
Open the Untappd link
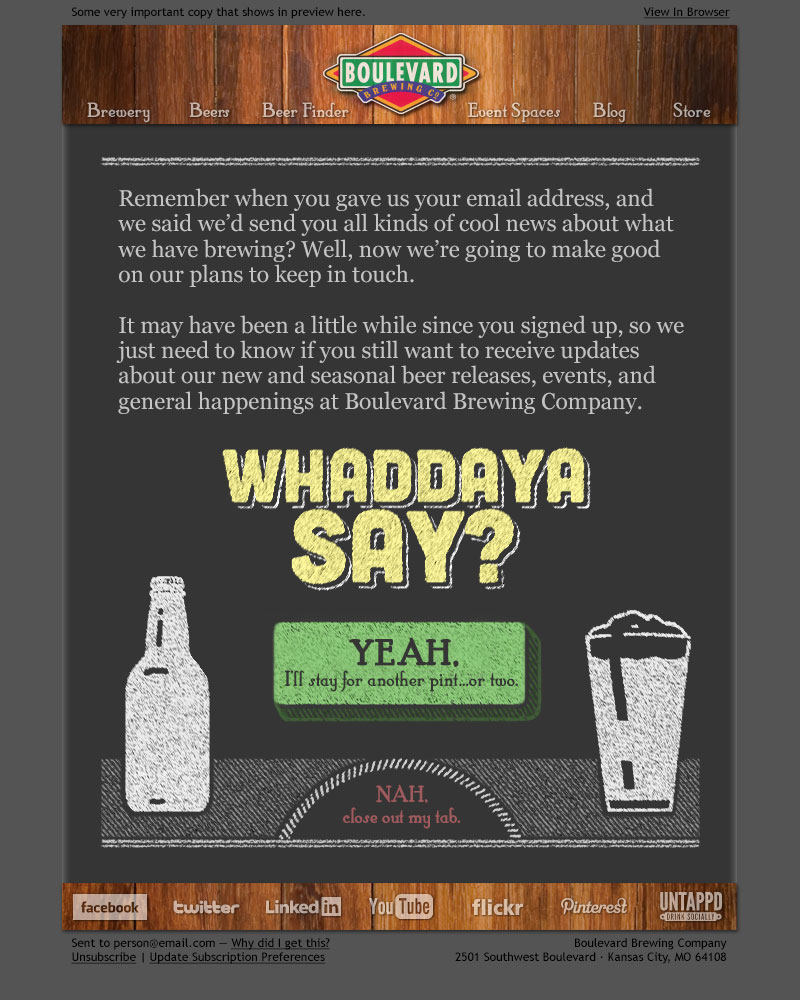tap(690, 906)
